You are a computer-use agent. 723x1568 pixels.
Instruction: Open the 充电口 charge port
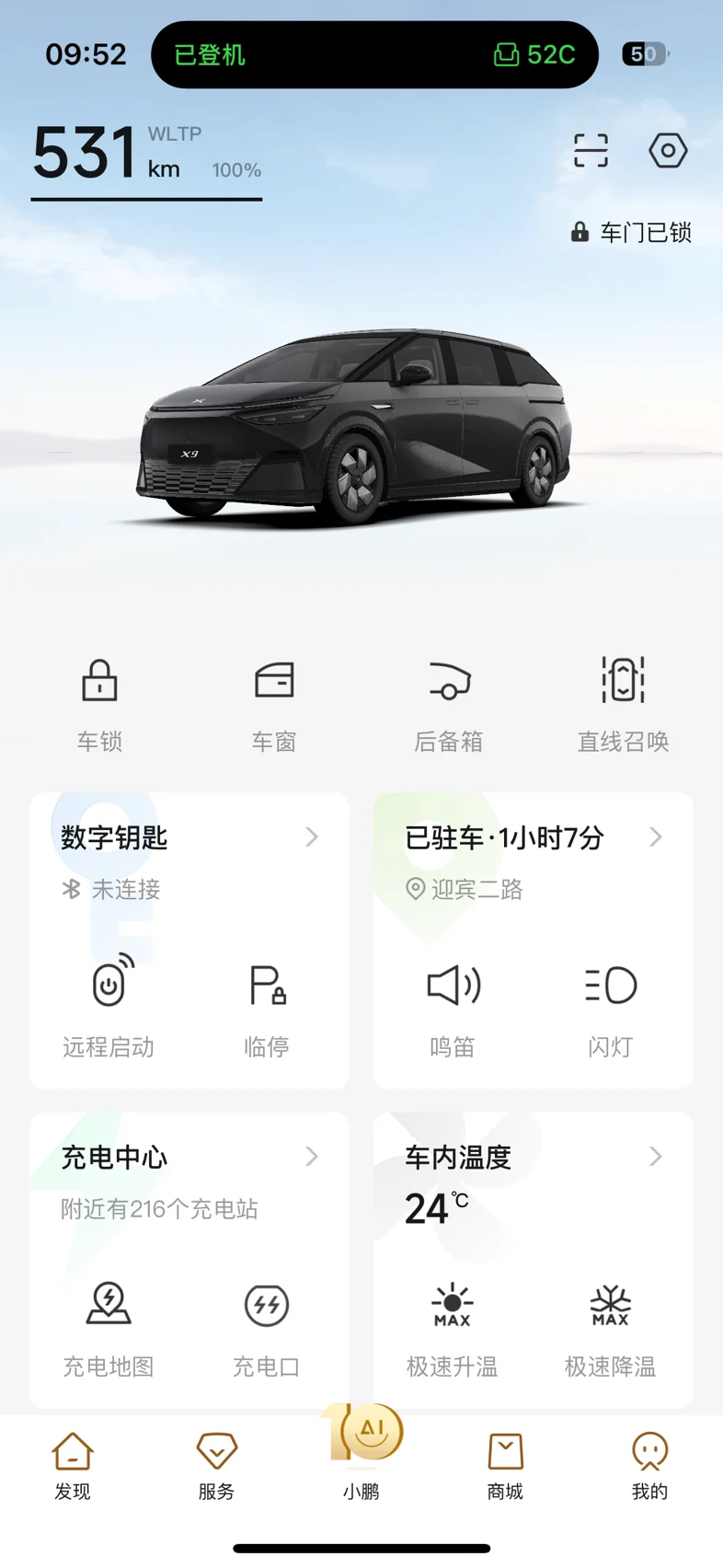pos(267,1329)
